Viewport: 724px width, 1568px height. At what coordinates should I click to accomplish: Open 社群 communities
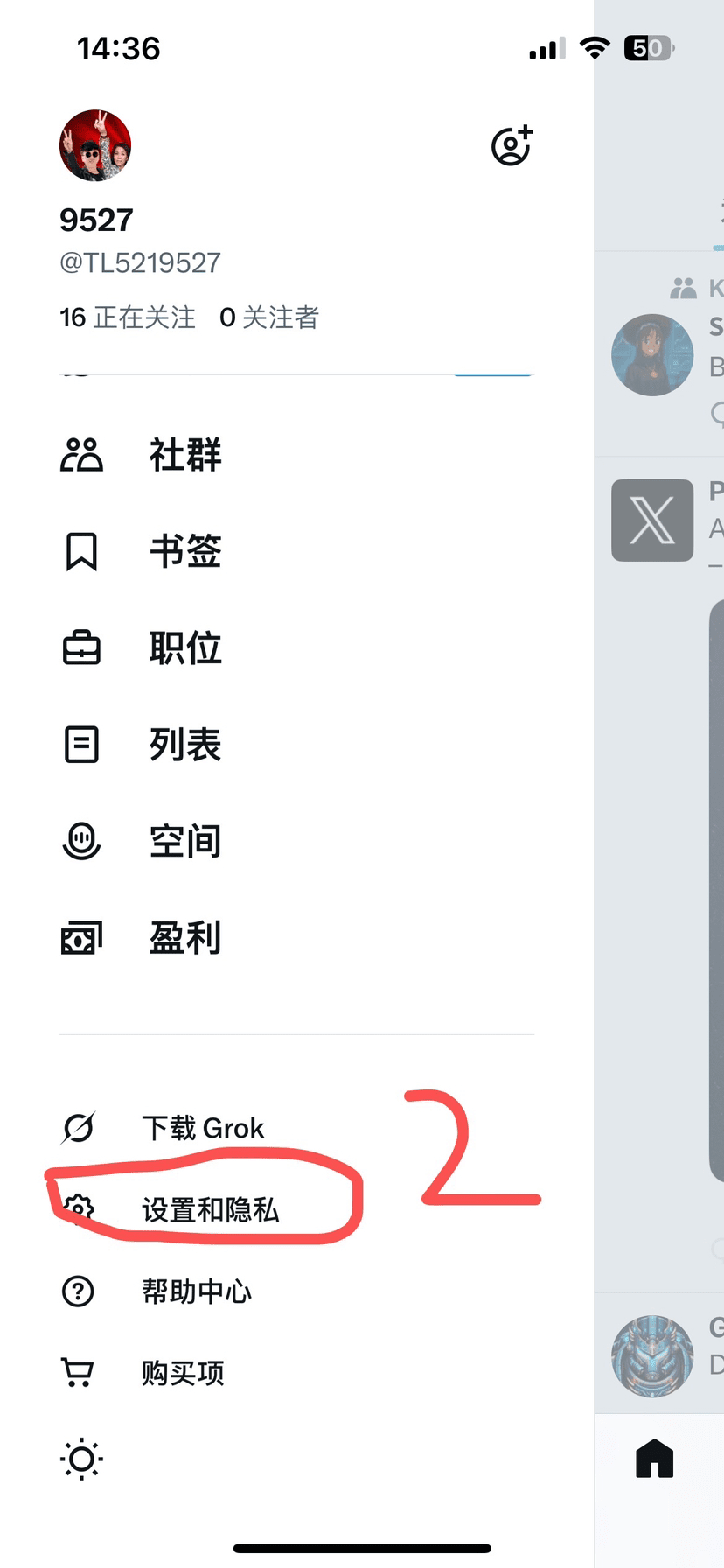click(184, 456)
